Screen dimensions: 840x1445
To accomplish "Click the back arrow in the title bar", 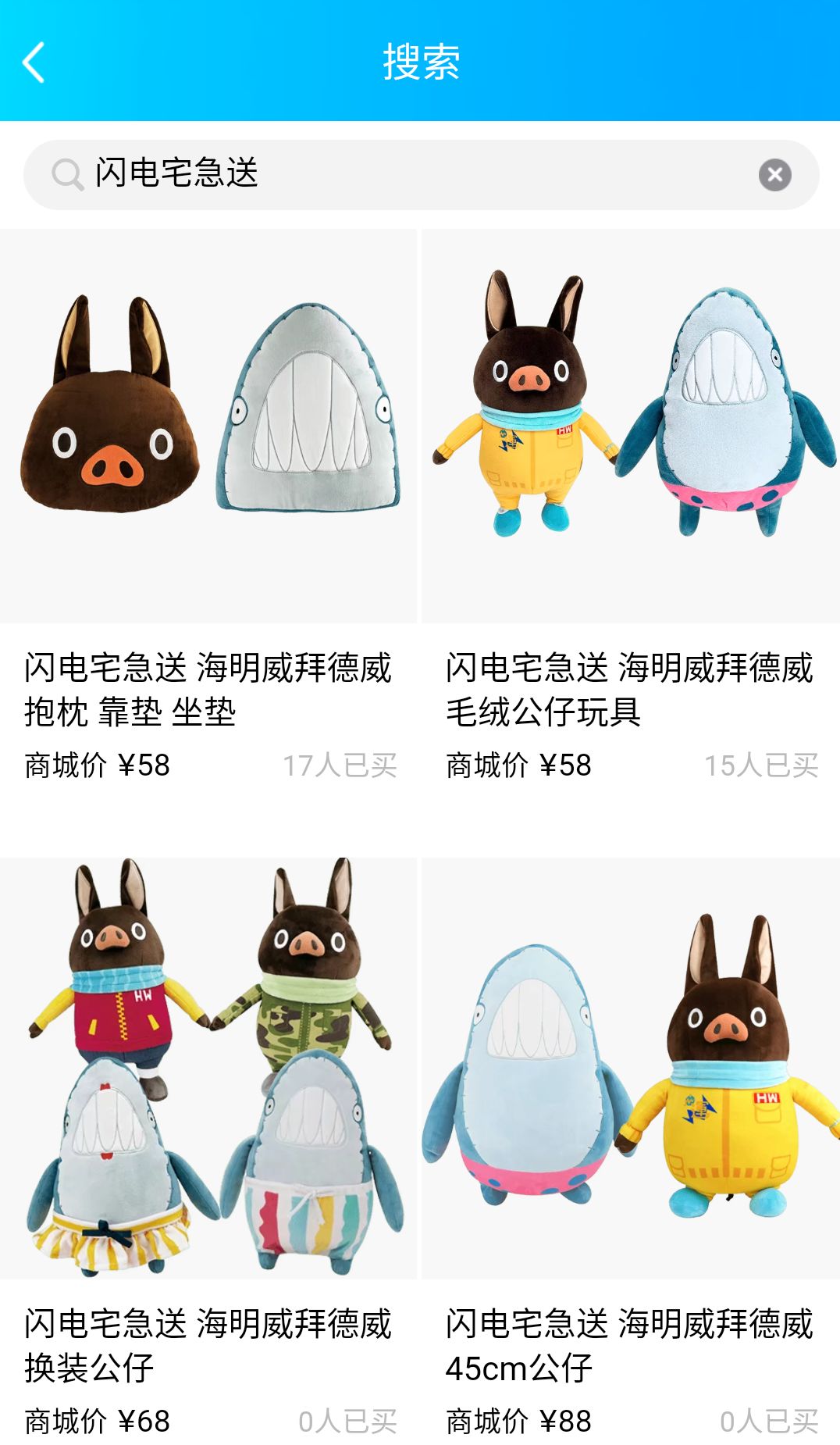I will (33, 62).
